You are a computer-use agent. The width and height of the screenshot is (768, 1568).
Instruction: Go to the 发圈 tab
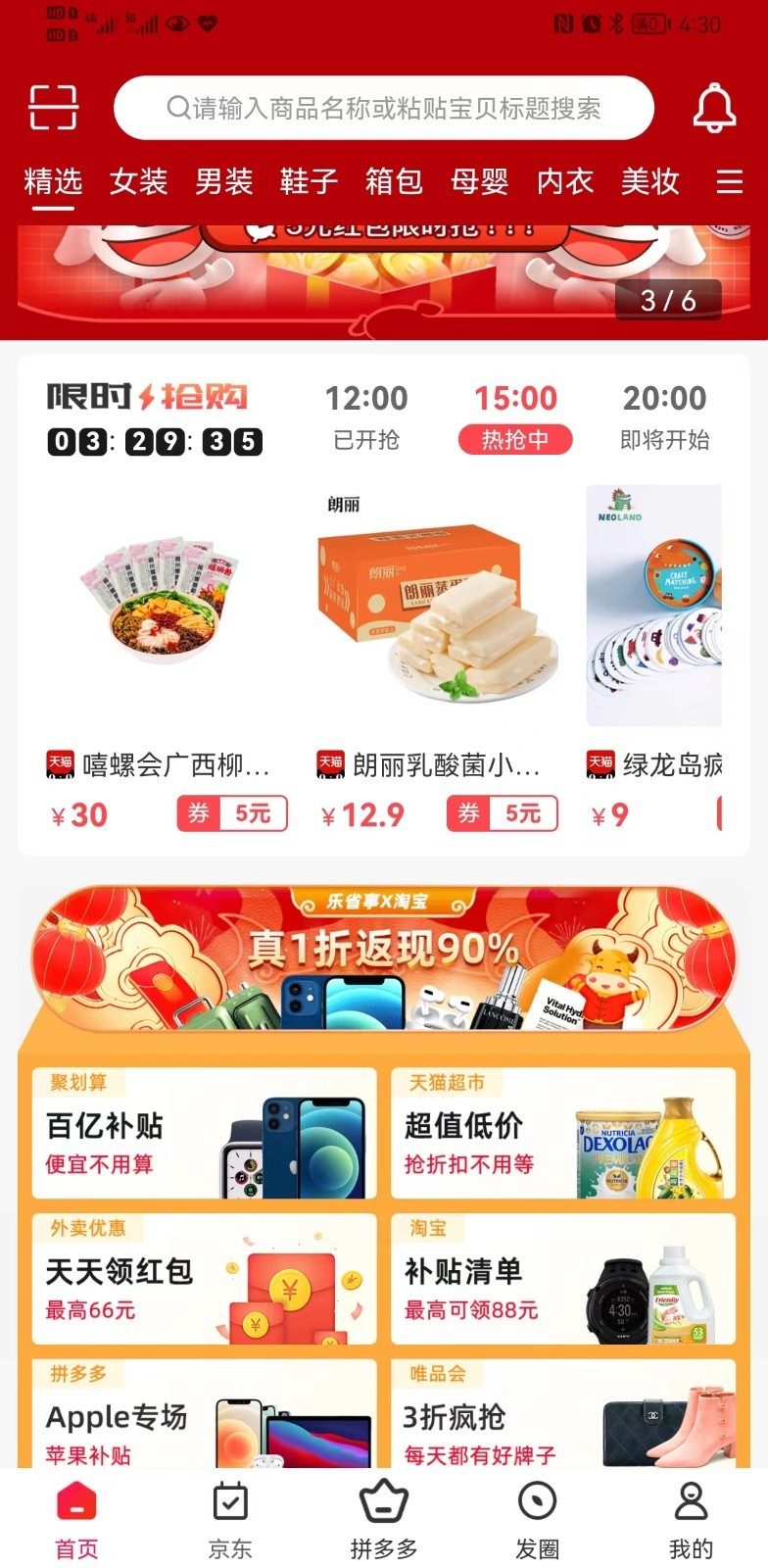coord(537,1519)
